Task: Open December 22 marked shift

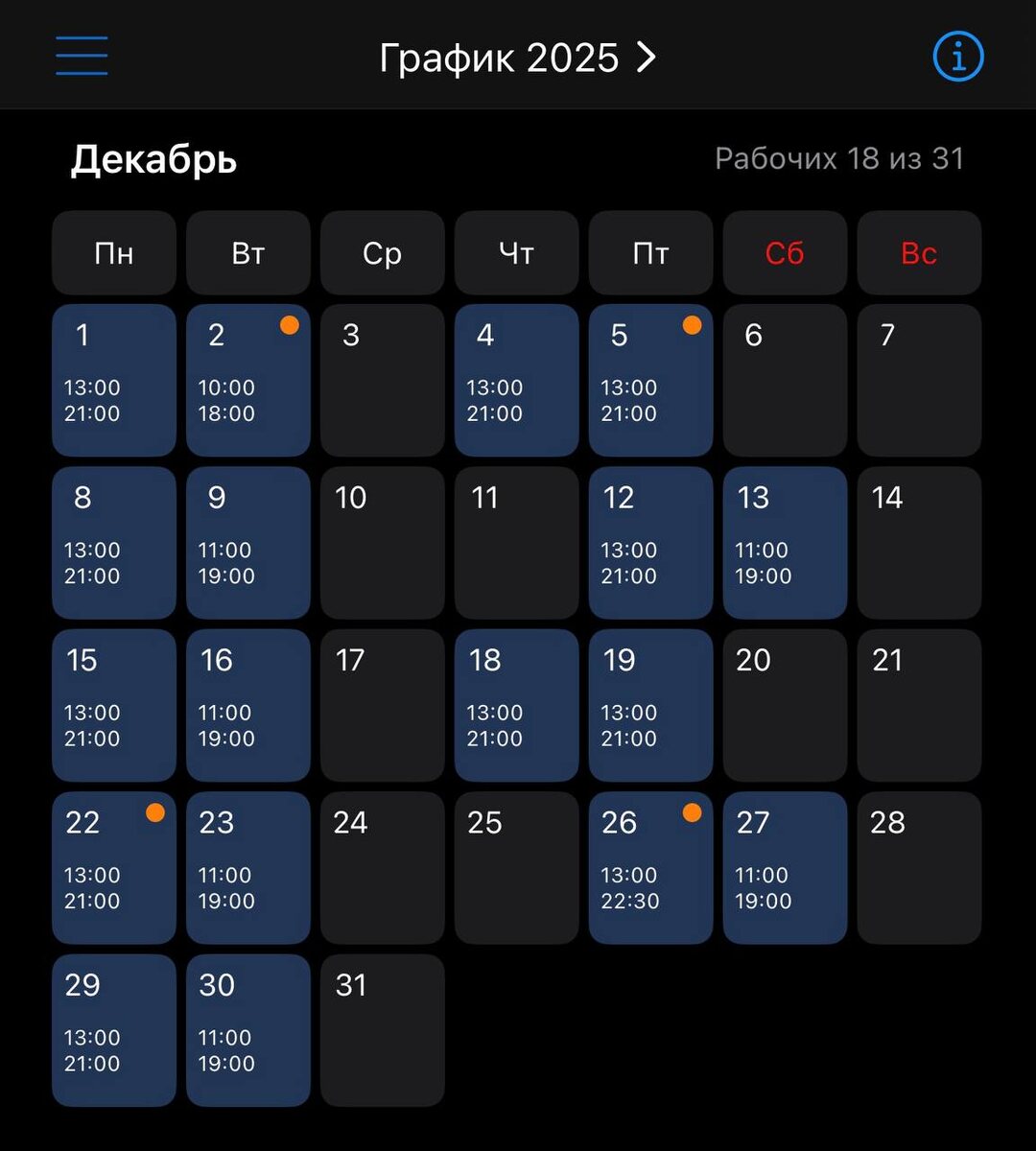Action: tap(114, 868)
